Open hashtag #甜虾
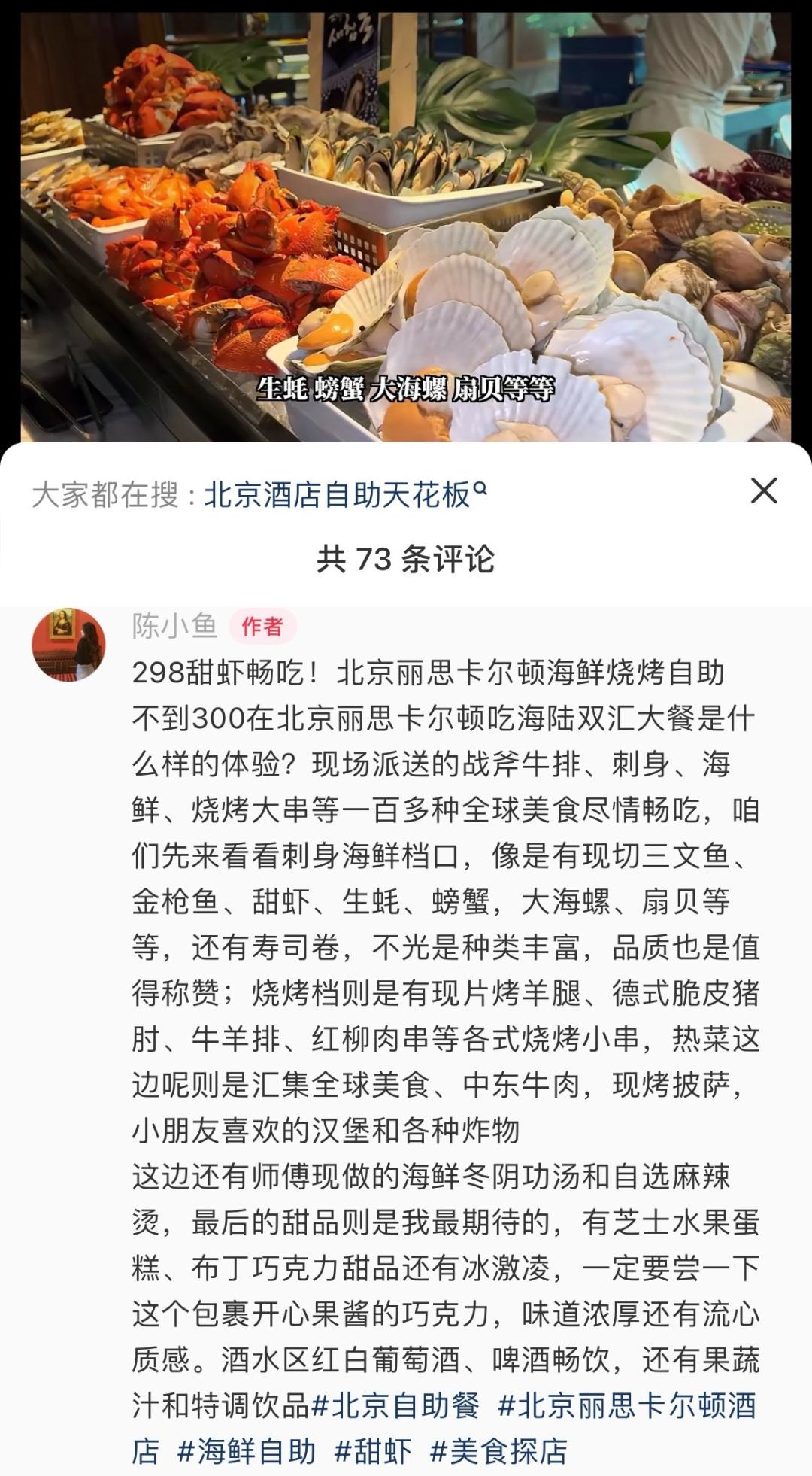Screen dimensions: 812x1476 (373, 1451)
